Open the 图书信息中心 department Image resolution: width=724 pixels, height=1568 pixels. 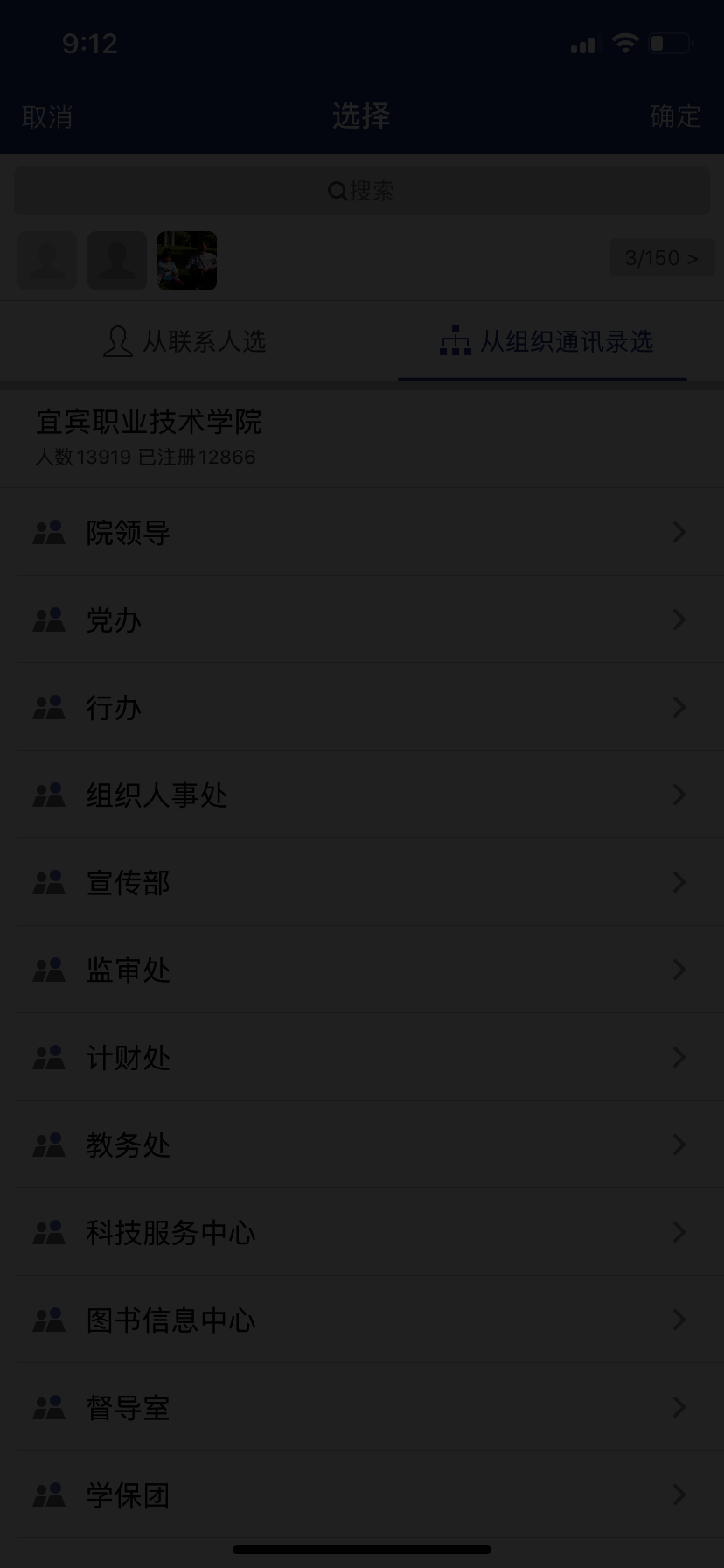pyautogui.click(x=362, y=1319)
